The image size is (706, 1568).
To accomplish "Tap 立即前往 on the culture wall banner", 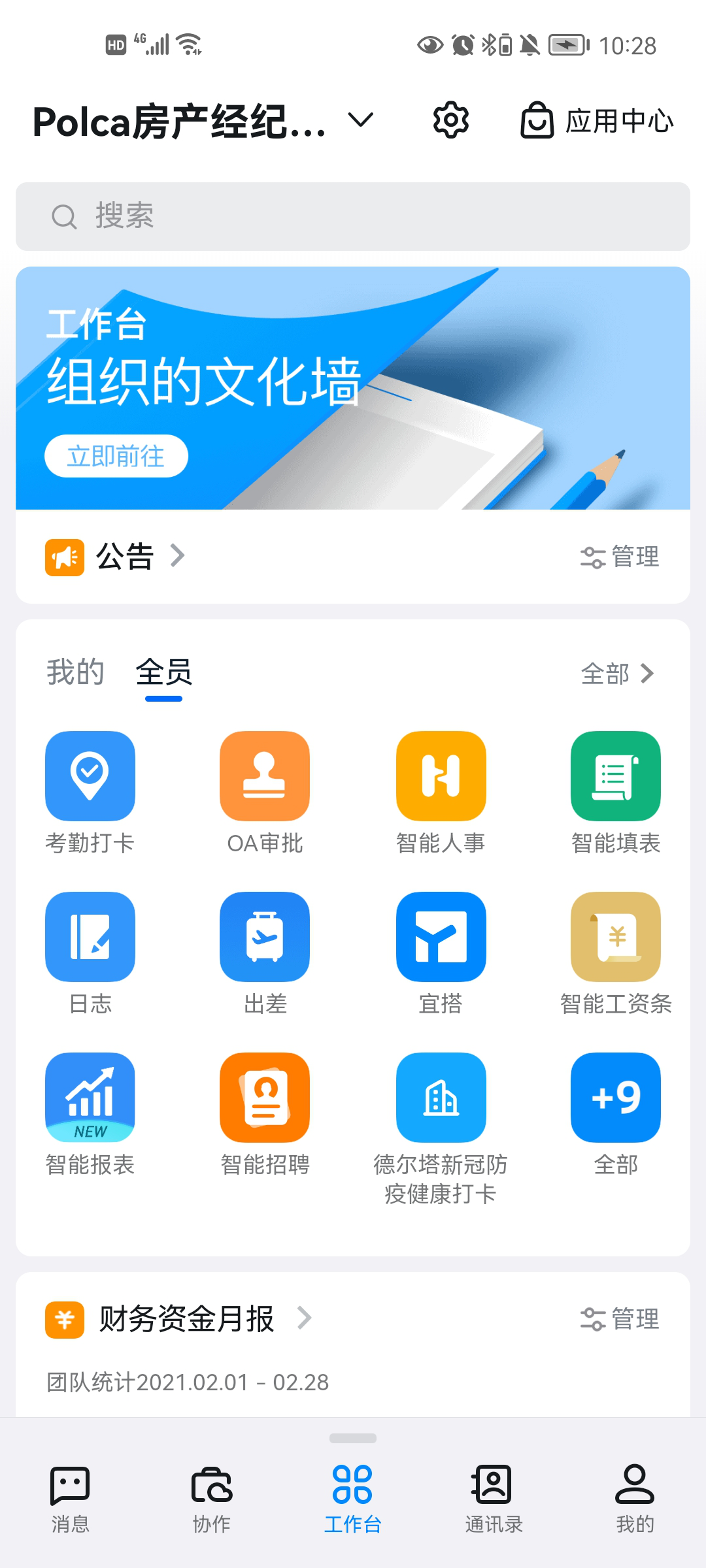I will tap(116, 456).
